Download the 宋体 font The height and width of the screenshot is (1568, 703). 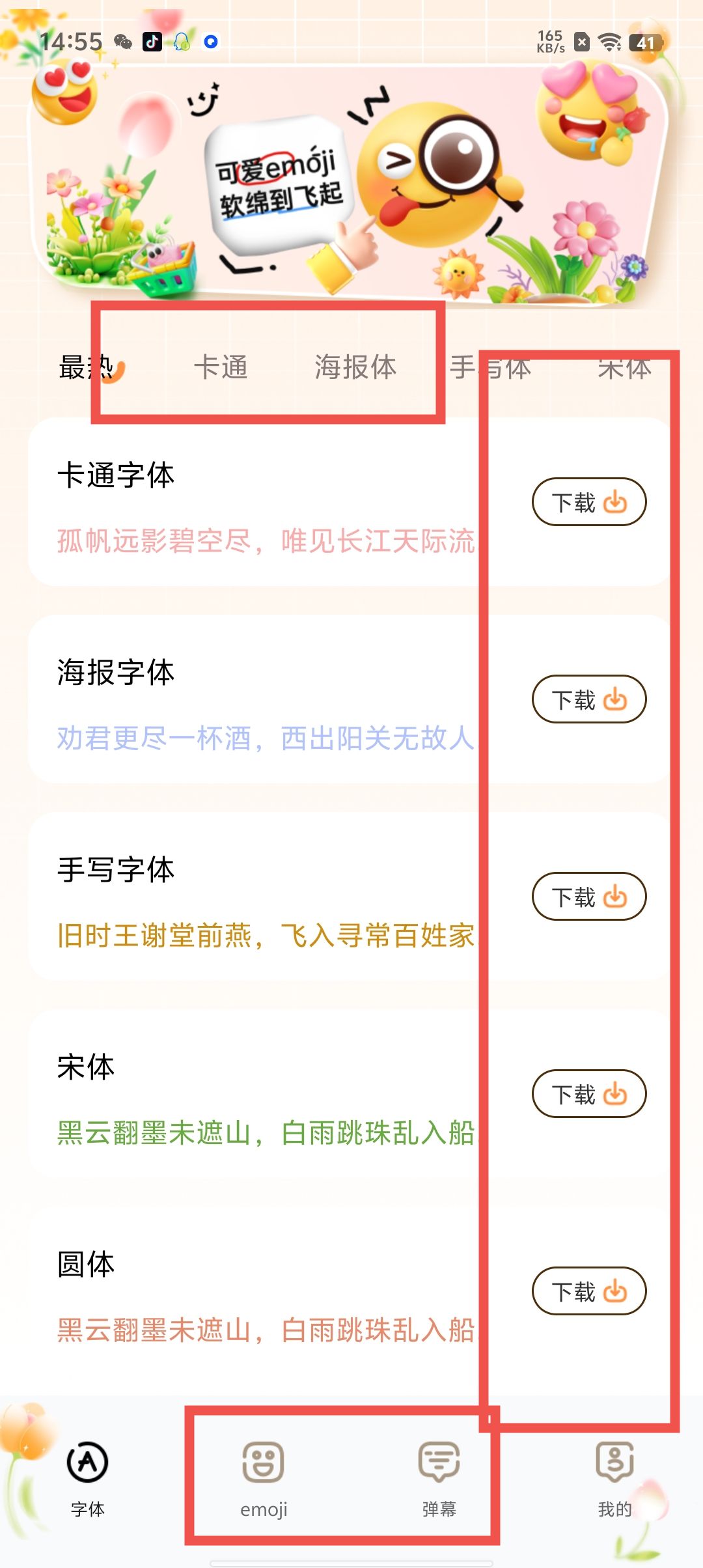[x=589, y=1094]
